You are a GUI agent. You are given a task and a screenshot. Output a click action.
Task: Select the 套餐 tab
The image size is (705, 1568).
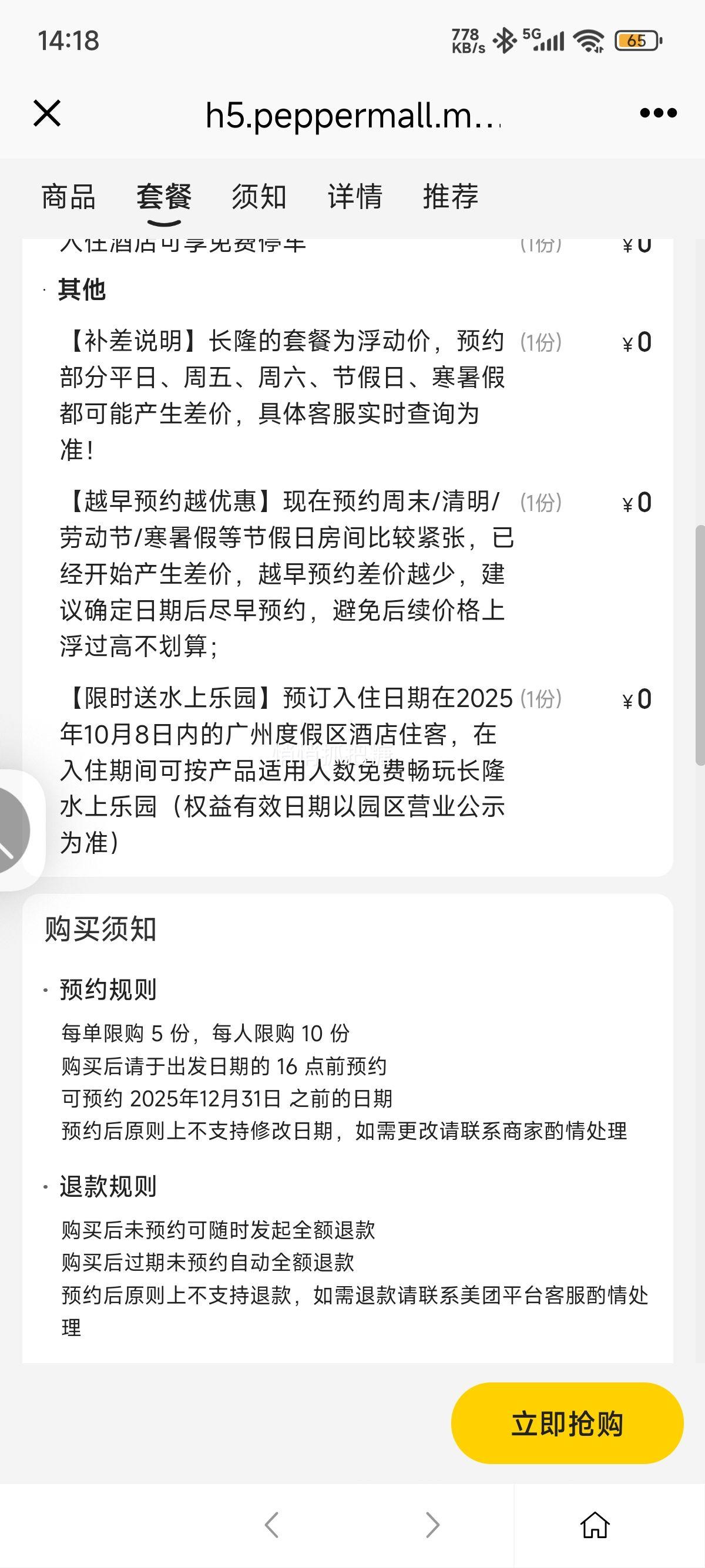164,197
